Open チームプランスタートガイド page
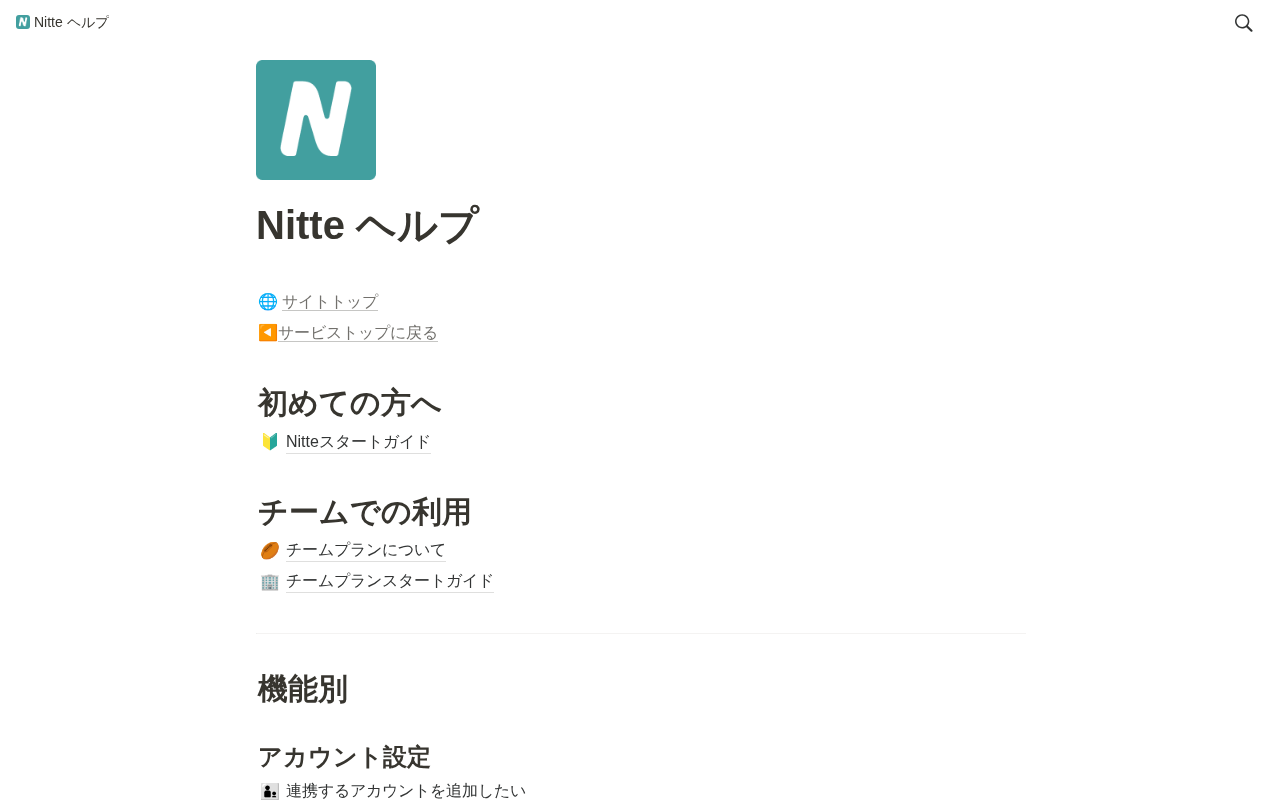1280x800 pixels. (x=389, y=581)
